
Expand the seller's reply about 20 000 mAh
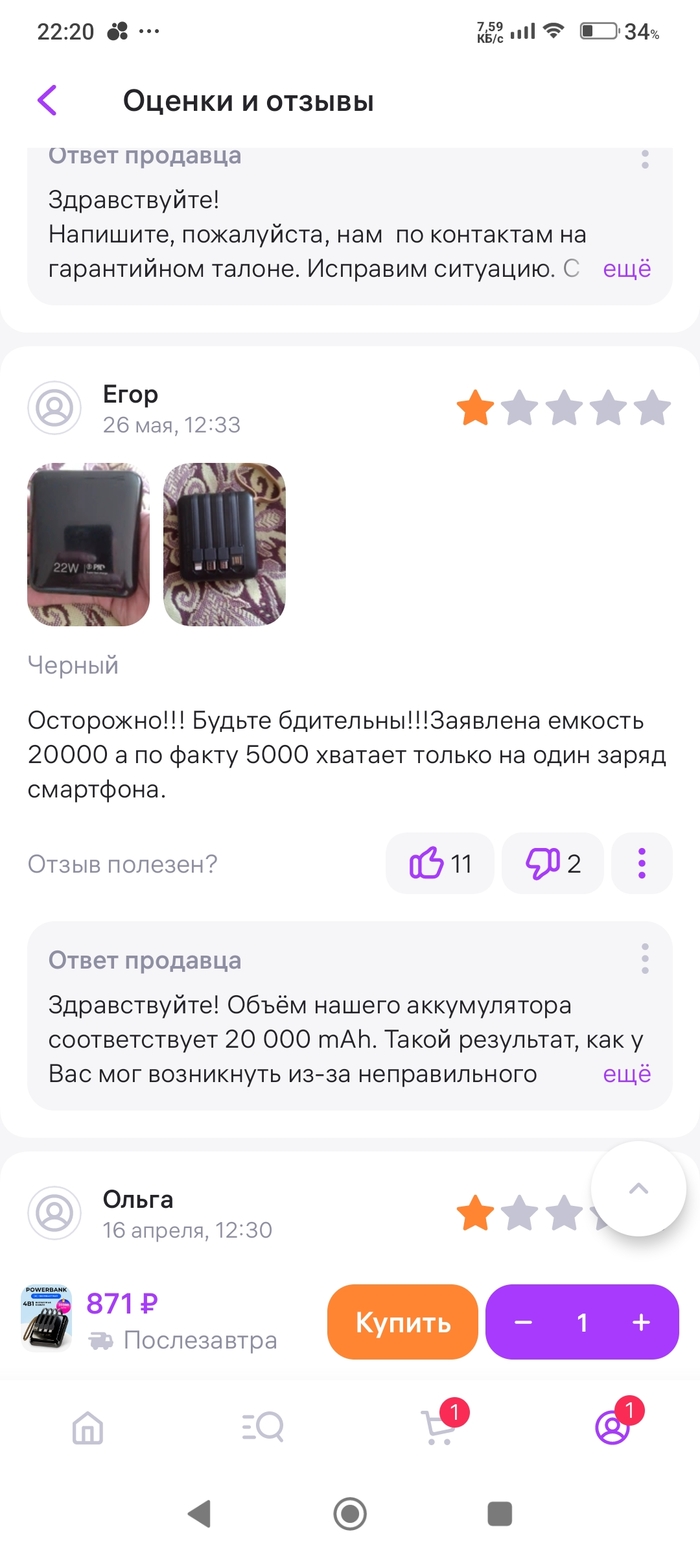click(x=626, y=1074)
